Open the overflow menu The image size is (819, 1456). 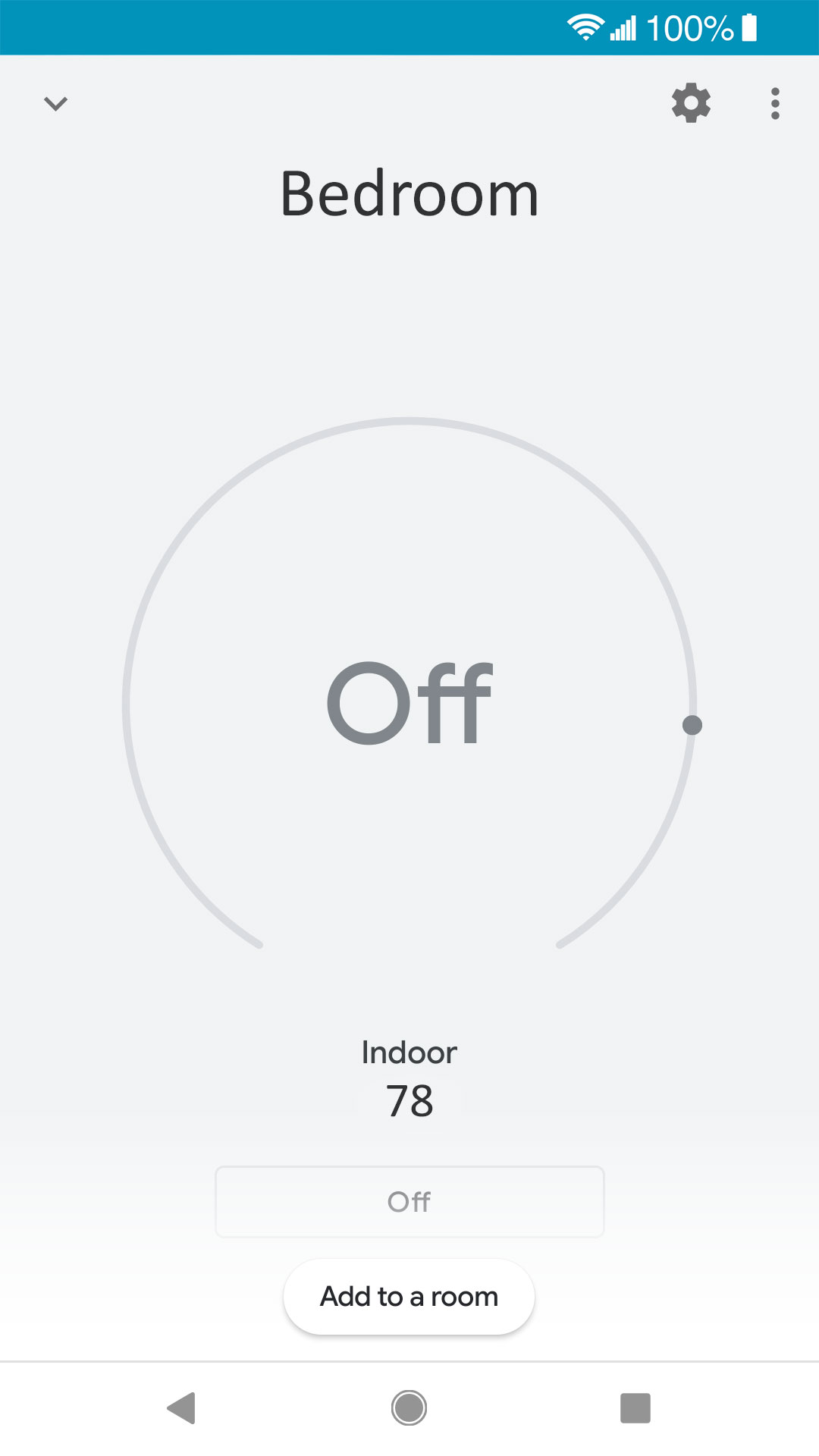[774, 103]
